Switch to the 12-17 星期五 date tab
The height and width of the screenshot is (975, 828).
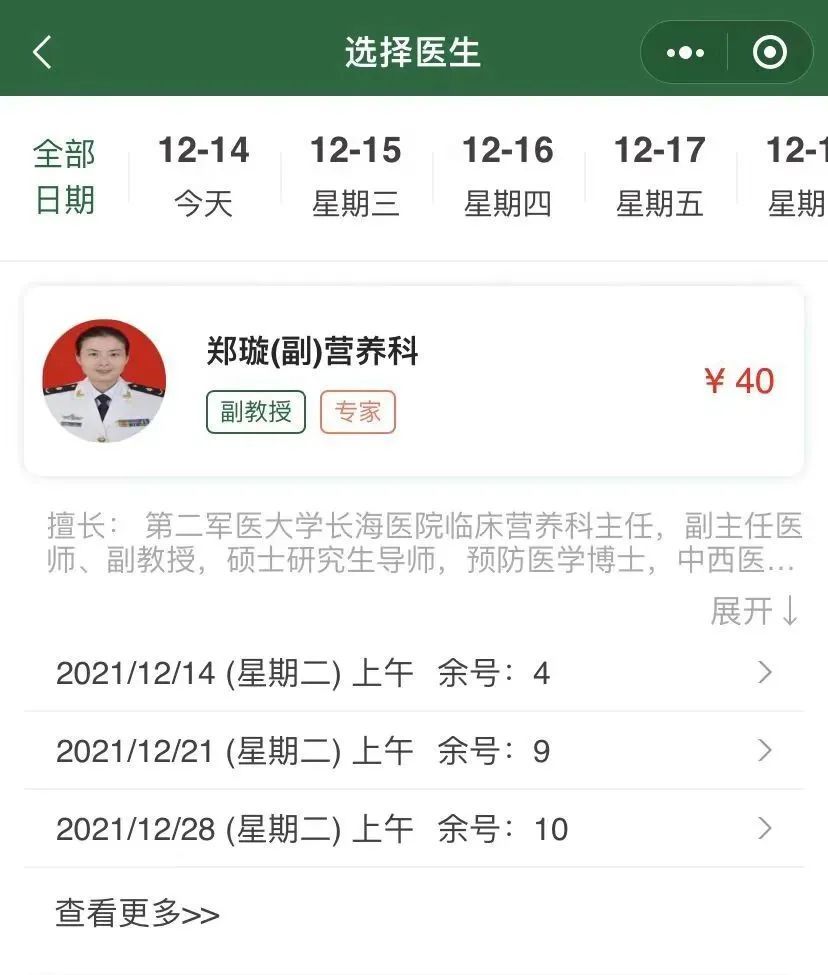[660, 177]
